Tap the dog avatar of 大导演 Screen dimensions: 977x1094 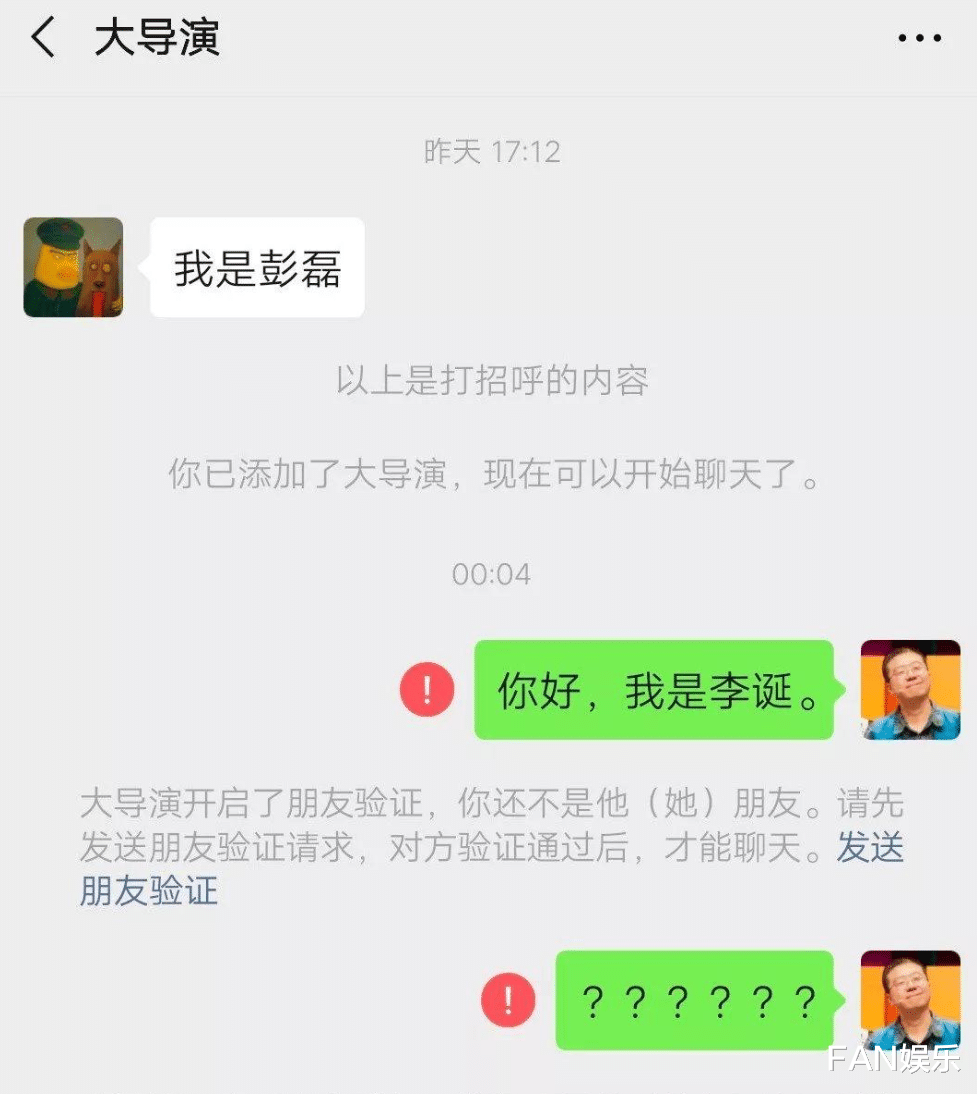click(x=71, y=267)
